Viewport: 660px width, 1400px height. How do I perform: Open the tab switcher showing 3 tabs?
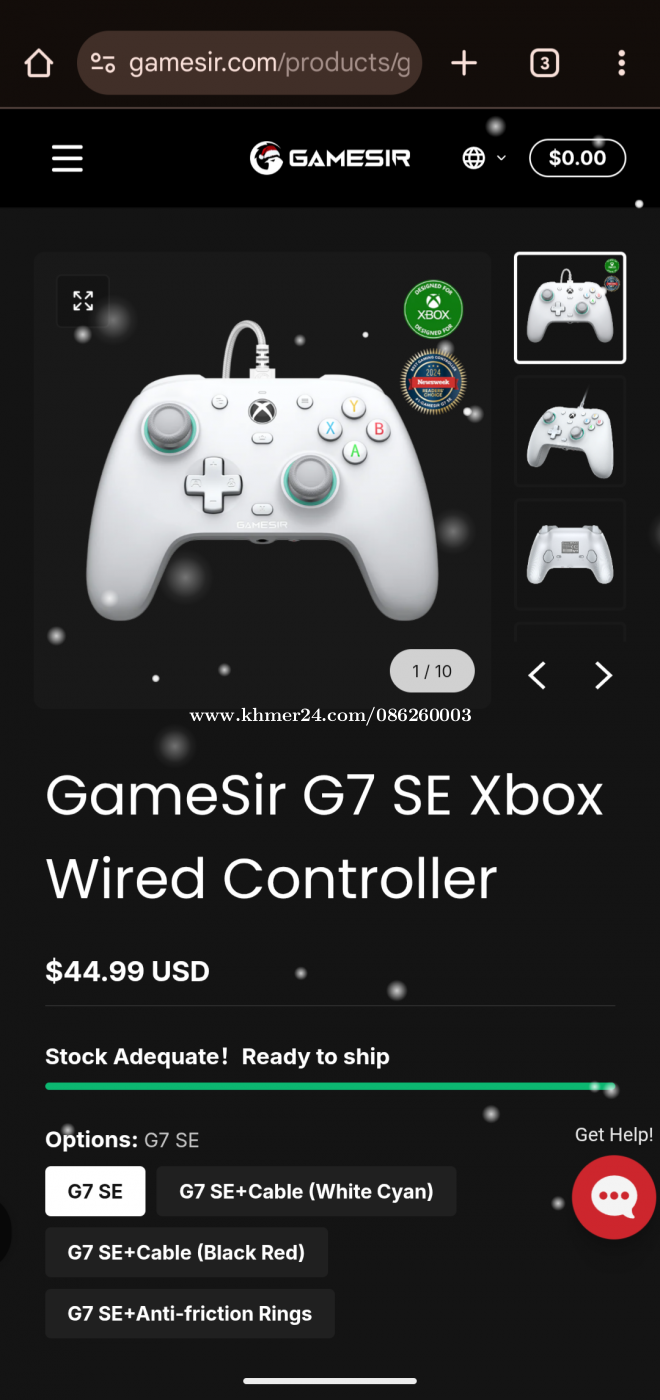pyautogui.click(x=544, y=64)
